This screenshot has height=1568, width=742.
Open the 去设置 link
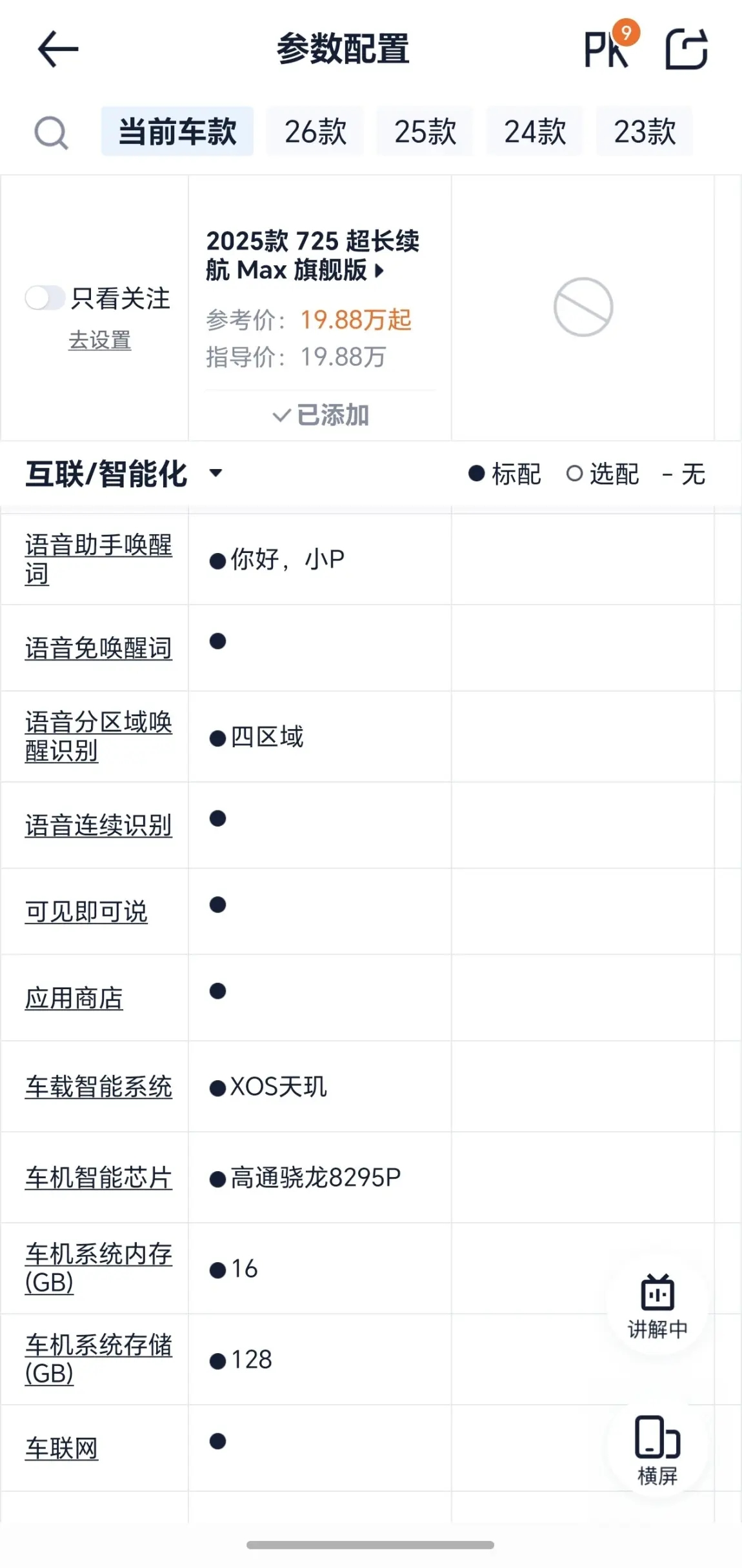point(100,340)
